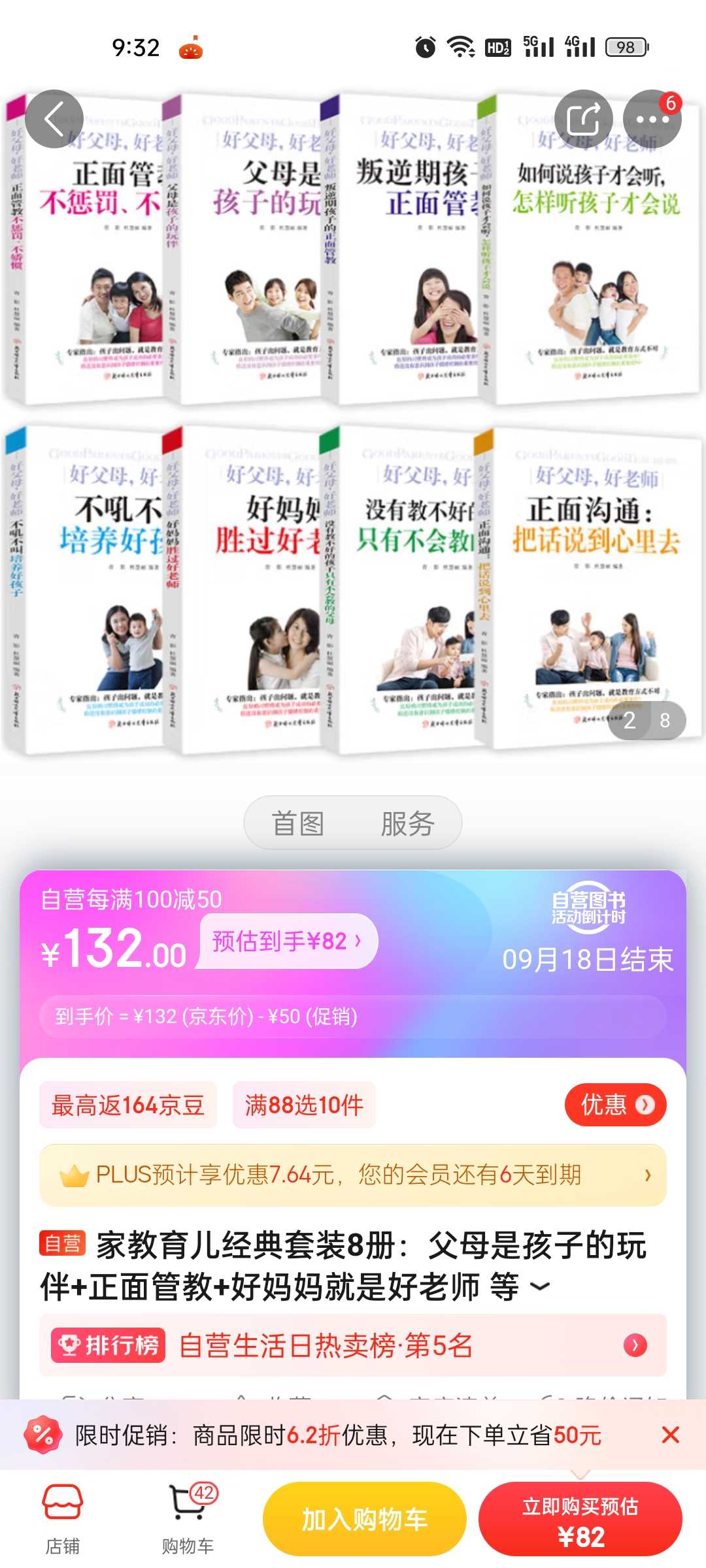Screen dimensions: 706x1568
Task: Buy now with 立即购买预估¥82
Action: pyautogui.click(x=580, y=1519)
